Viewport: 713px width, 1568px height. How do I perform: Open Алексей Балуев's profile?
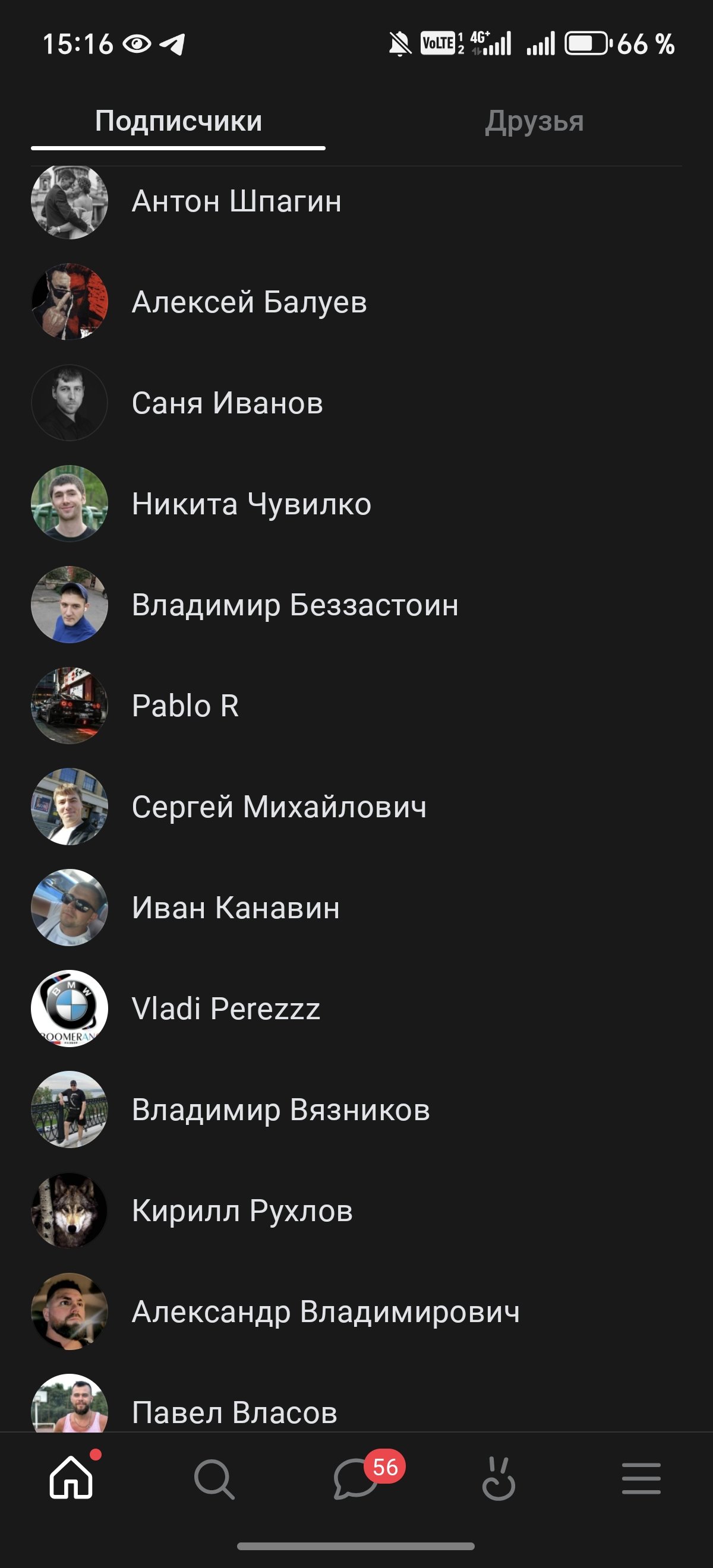tap(249, 302)
